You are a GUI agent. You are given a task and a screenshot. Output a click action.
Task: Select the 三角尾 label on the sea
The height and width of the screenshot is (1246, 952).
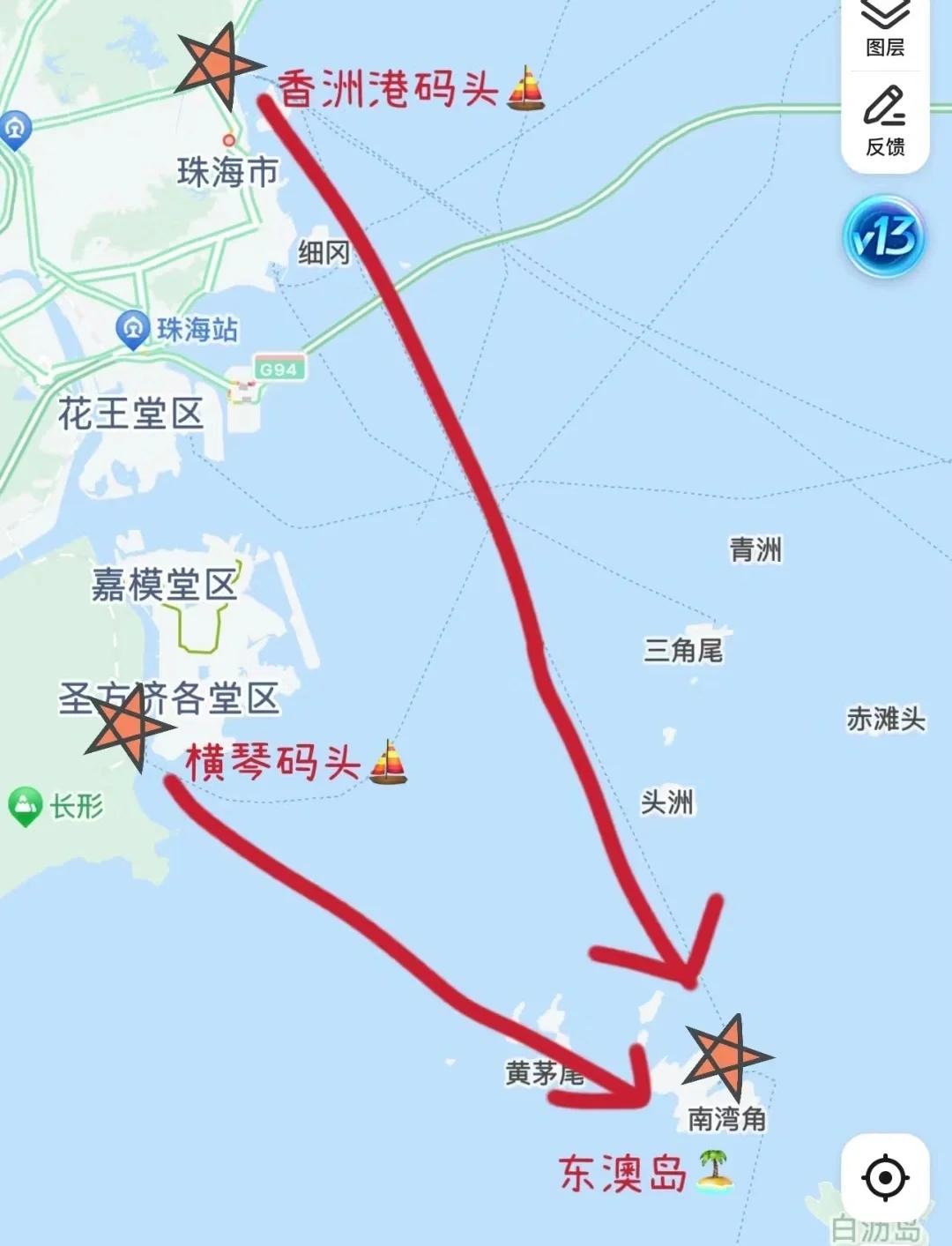tap(683, 650)
